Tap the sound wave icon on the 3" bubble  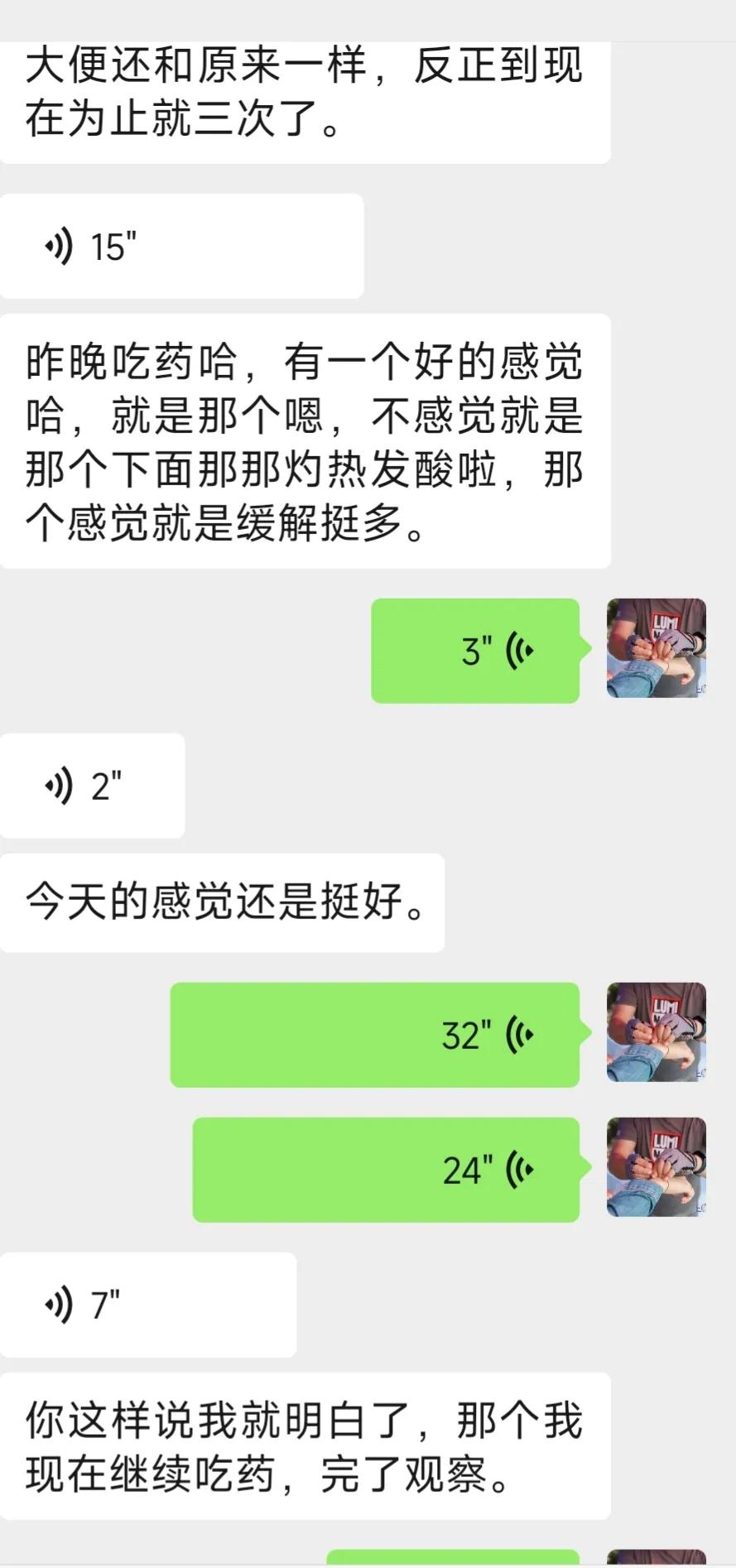pyautogui.click(x=522, y=652)
